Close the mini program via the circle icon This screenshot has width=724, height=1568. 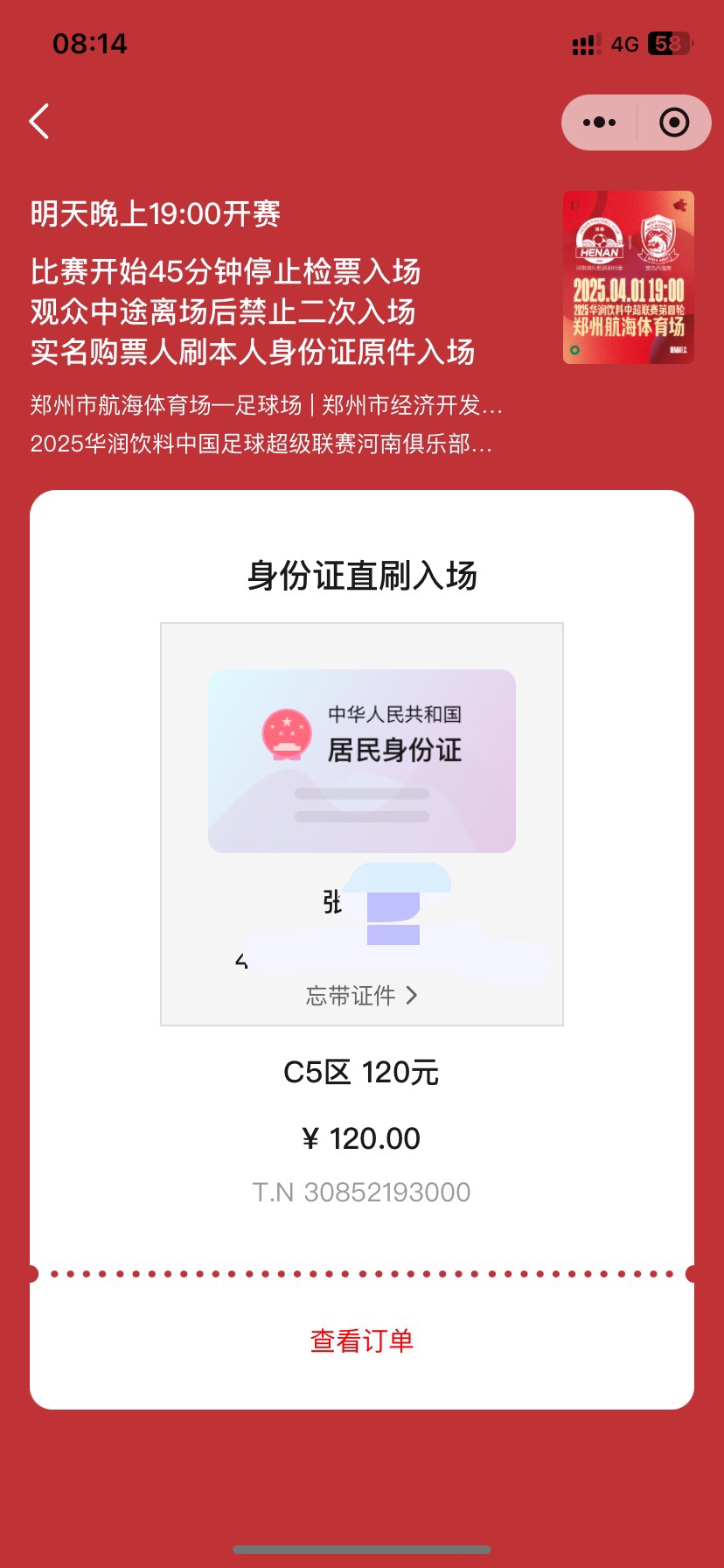(673, 122)
